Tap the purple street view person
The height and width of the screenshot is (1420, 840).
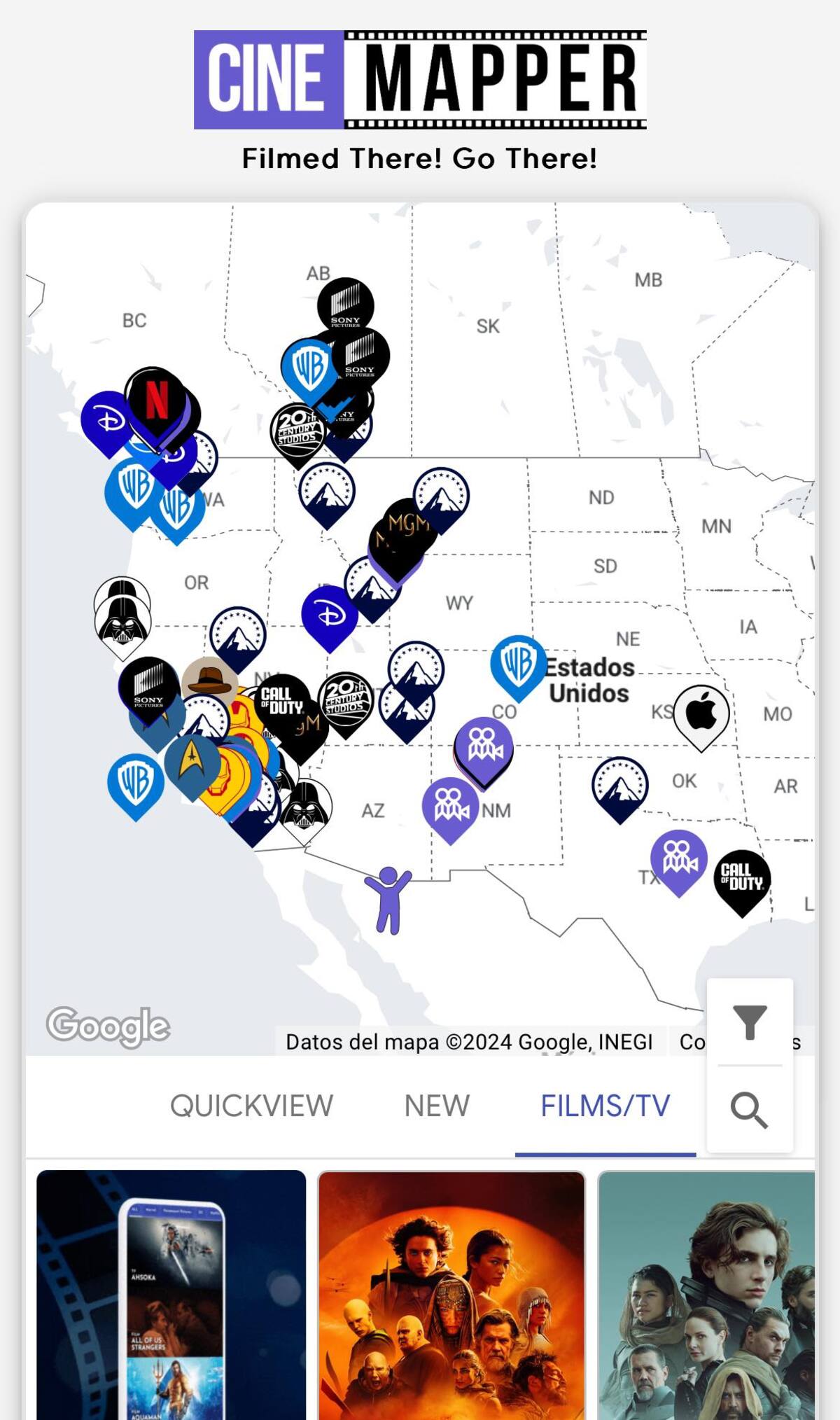tap(388, 900)
